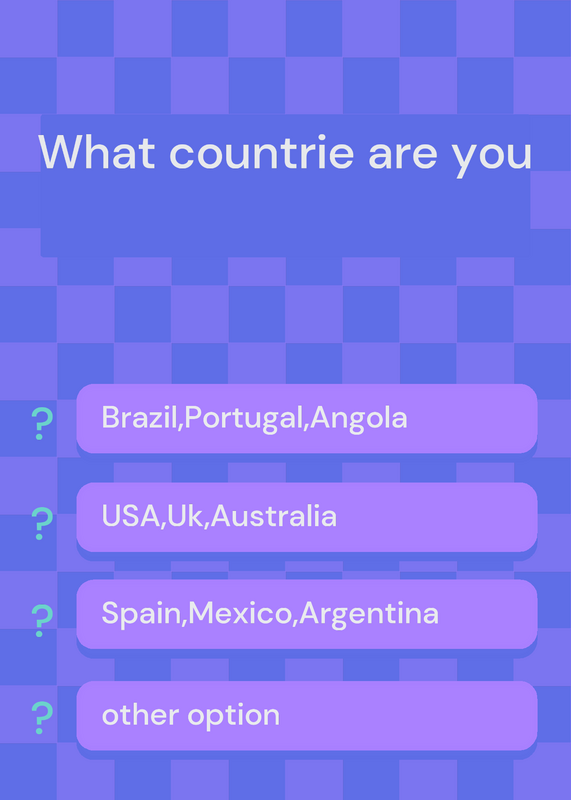Viewport: 571px width, 800px height.
Task: Pick the Spain,Mexico,Argentina answer
Action: pos(307,614)
